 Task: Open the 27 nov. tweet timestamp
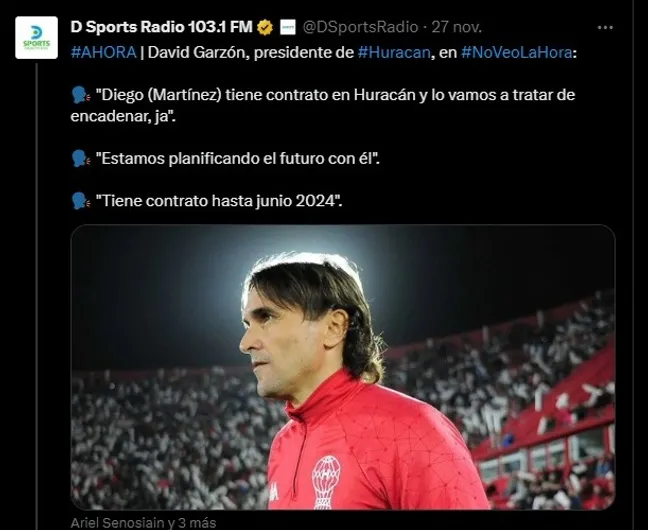tap(457, 26)
